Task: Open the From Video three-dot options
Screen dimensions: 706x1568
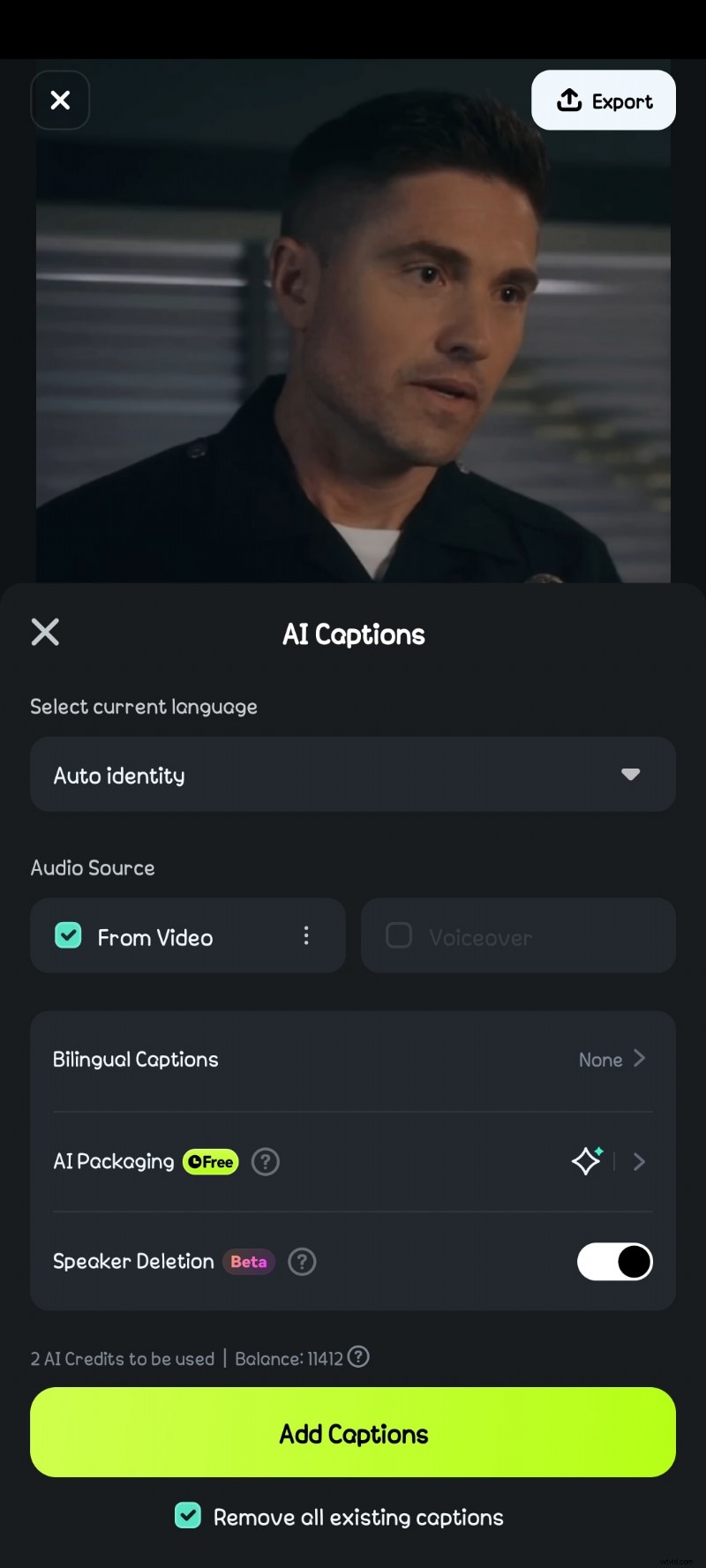Action: click(x=306, y=935)
